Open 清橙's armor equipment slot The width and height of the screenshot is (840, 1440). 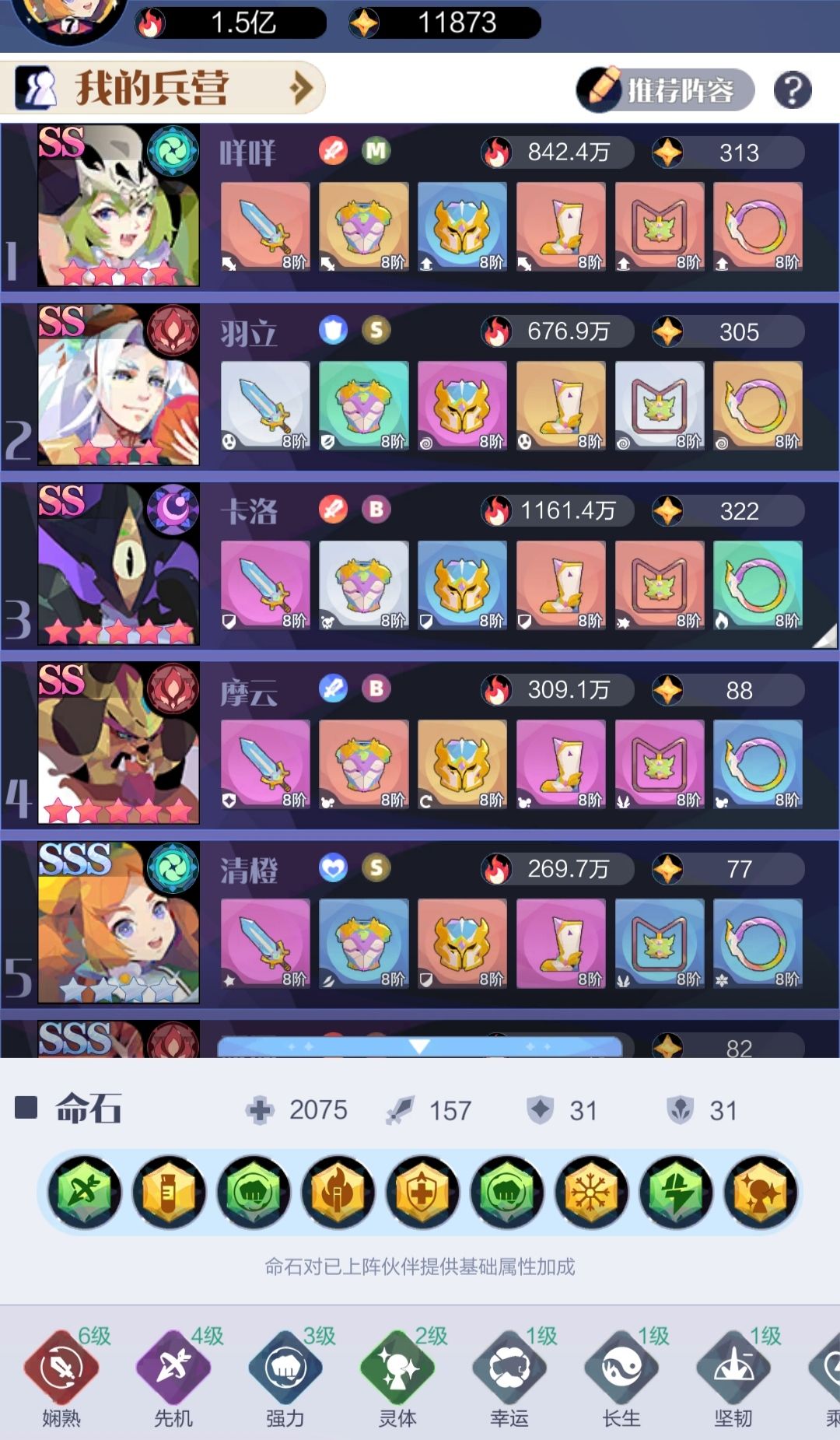tap(363, 943)
